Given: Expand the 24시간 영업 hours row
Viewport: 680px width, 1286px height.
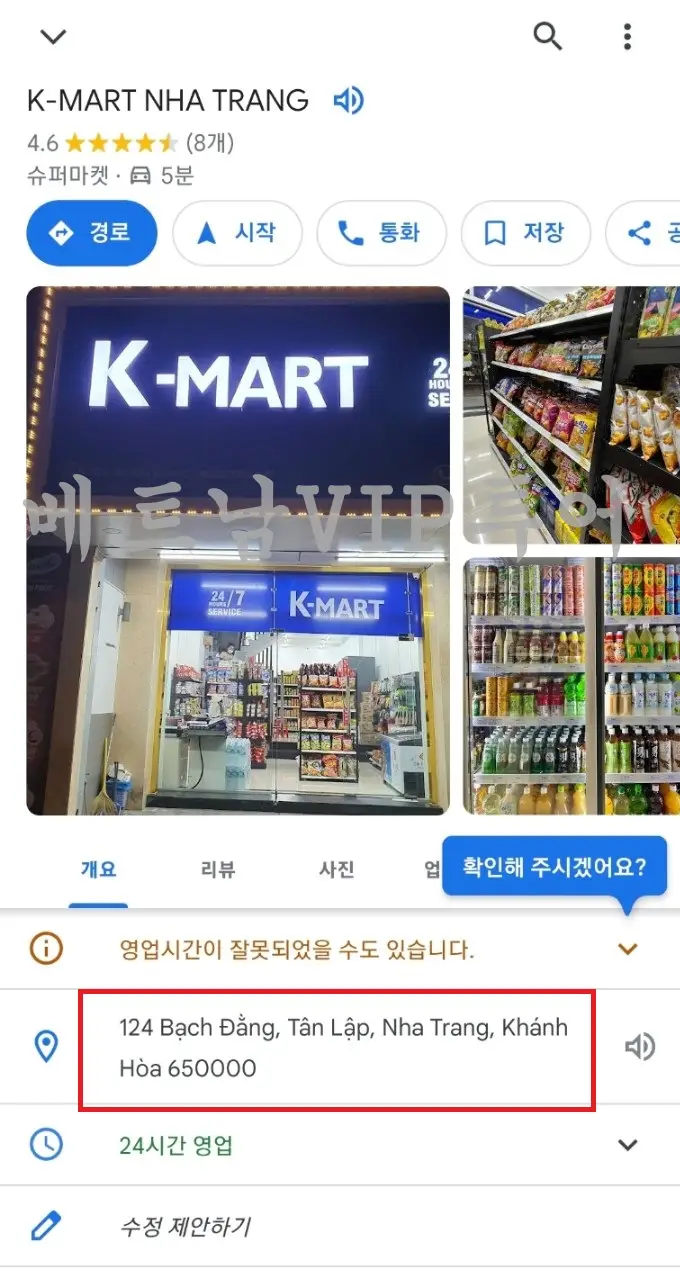Looking at the screenshot, I should (340, 1145).
